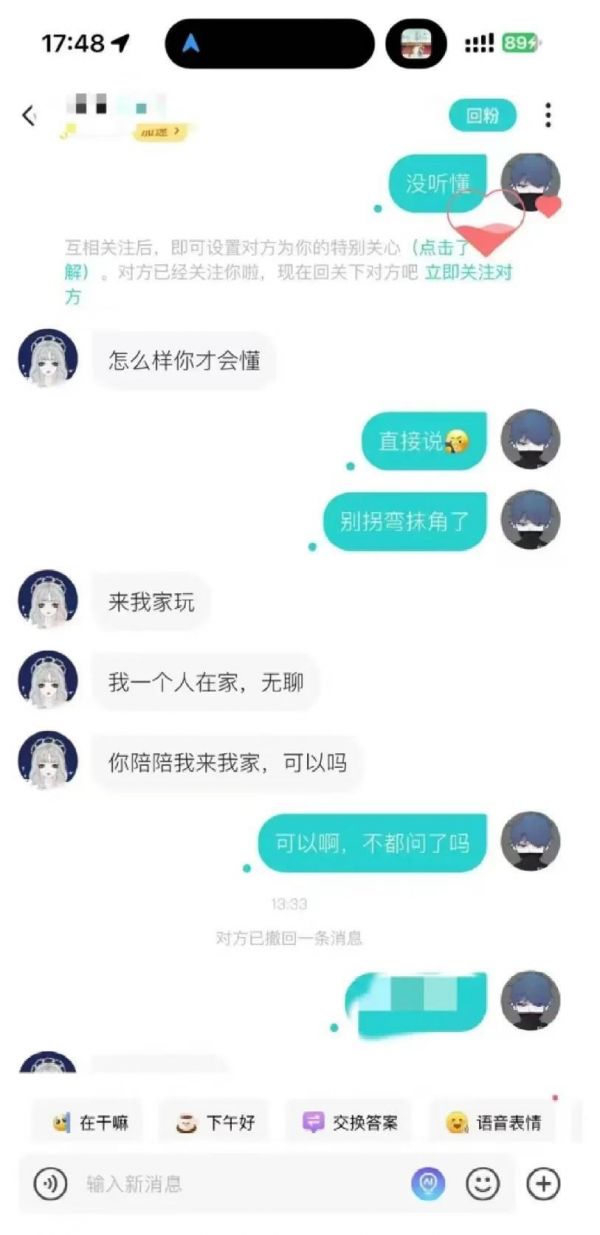Image resolution: width=600 pixels, height=1235 pixels.
Task: Send the 在干嘛 quick reply
Action: pyautogui.click(x=87, y=1123)
